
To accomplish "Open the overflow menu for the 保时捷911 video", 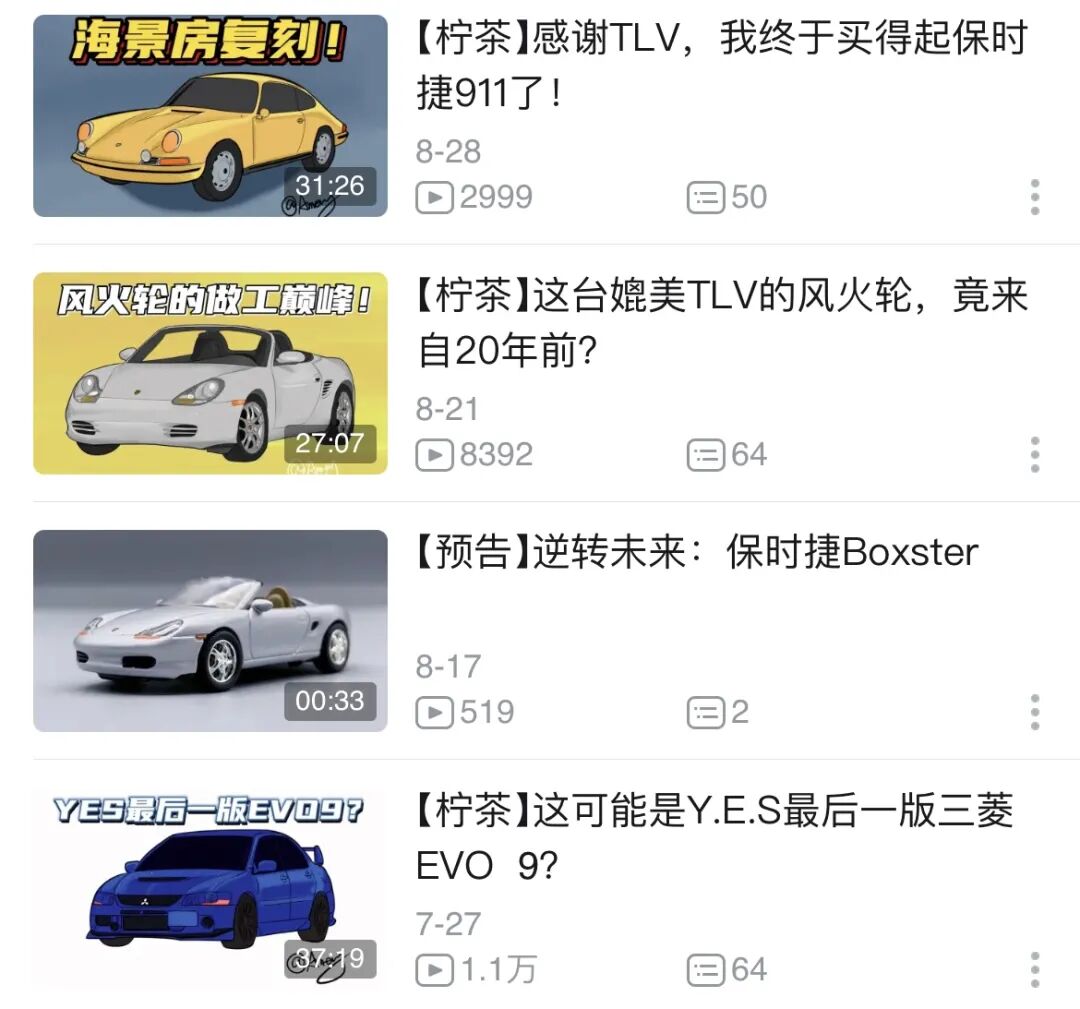I will [x=1035, y=197].
